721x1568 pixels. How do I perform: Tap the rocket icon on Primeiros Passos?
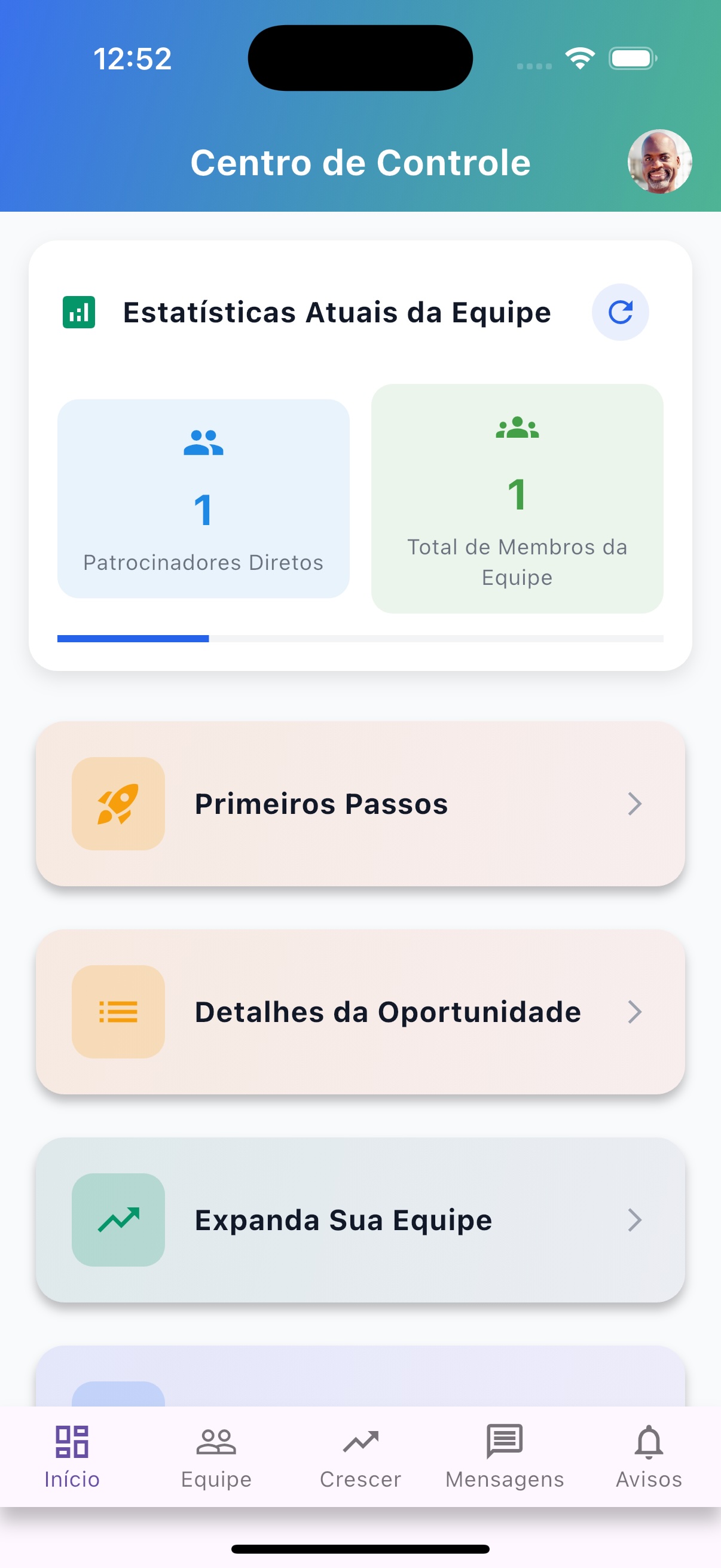point(118,804)
